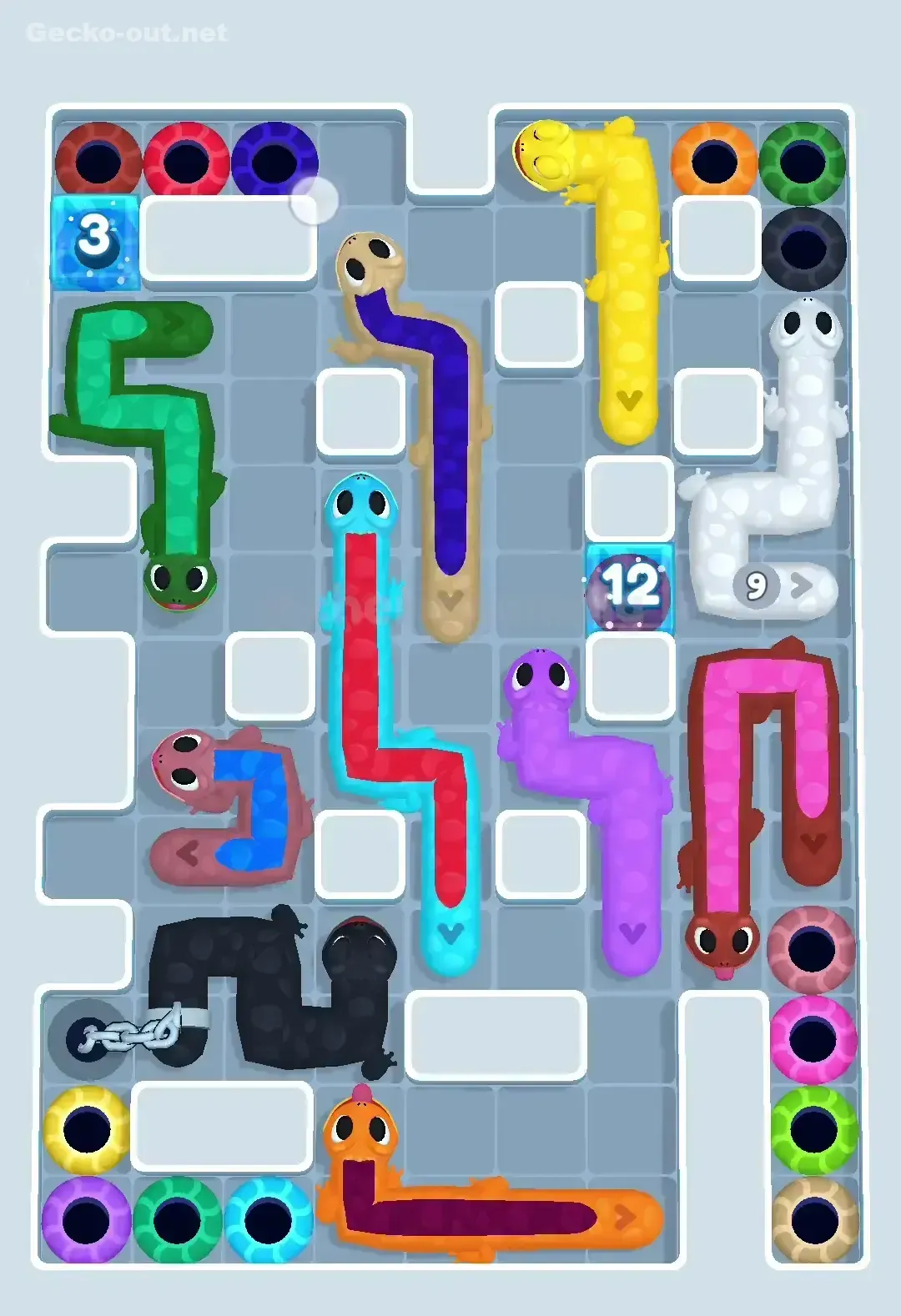The width and height of the screenshot is (901, 1316).
Task: Tap the gray badge showing number 9
Action: [755, 586]
